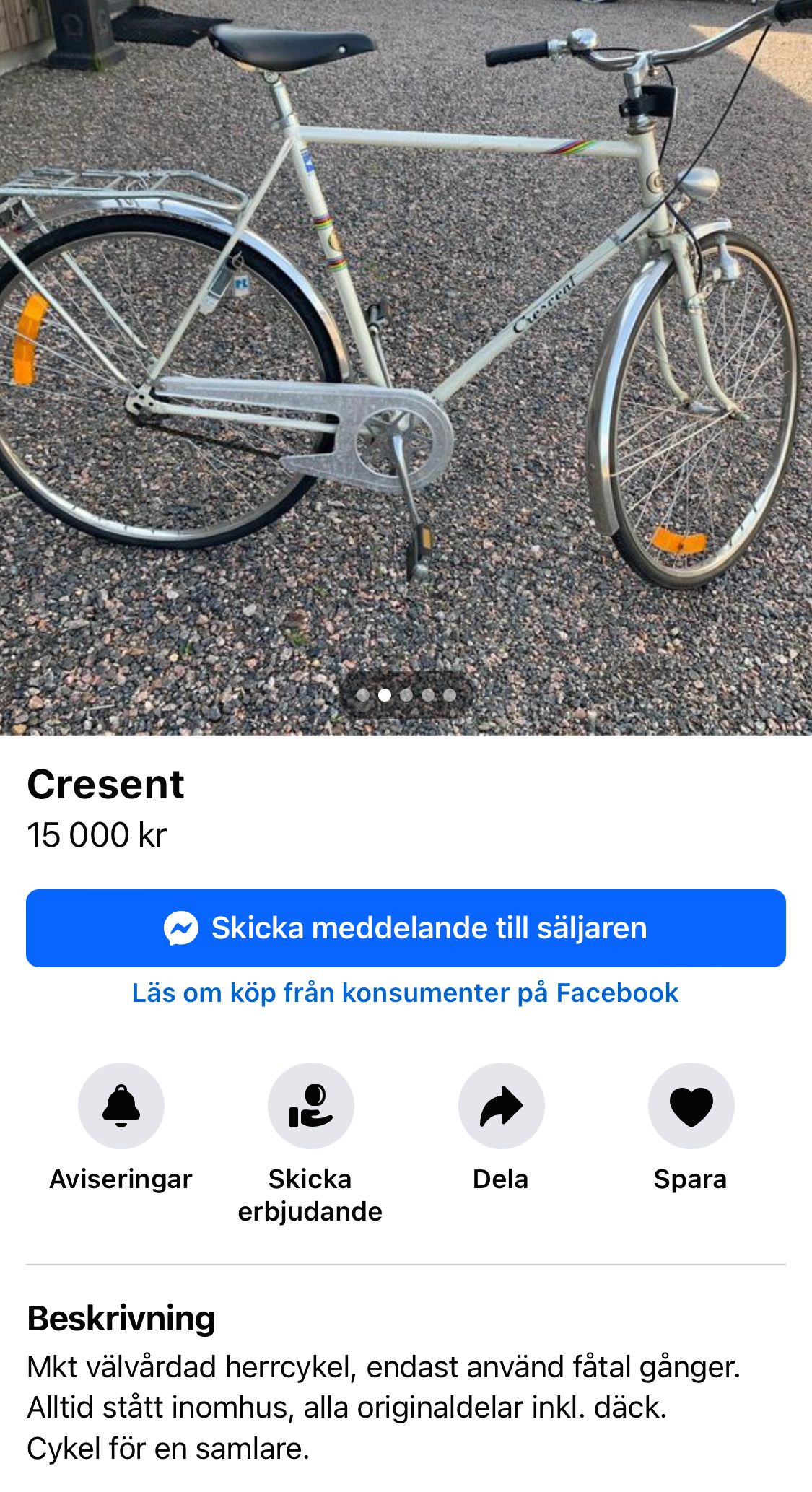Open the link about buying from consumers on Facebook
Screen dimensions: 812x1492
406,993
